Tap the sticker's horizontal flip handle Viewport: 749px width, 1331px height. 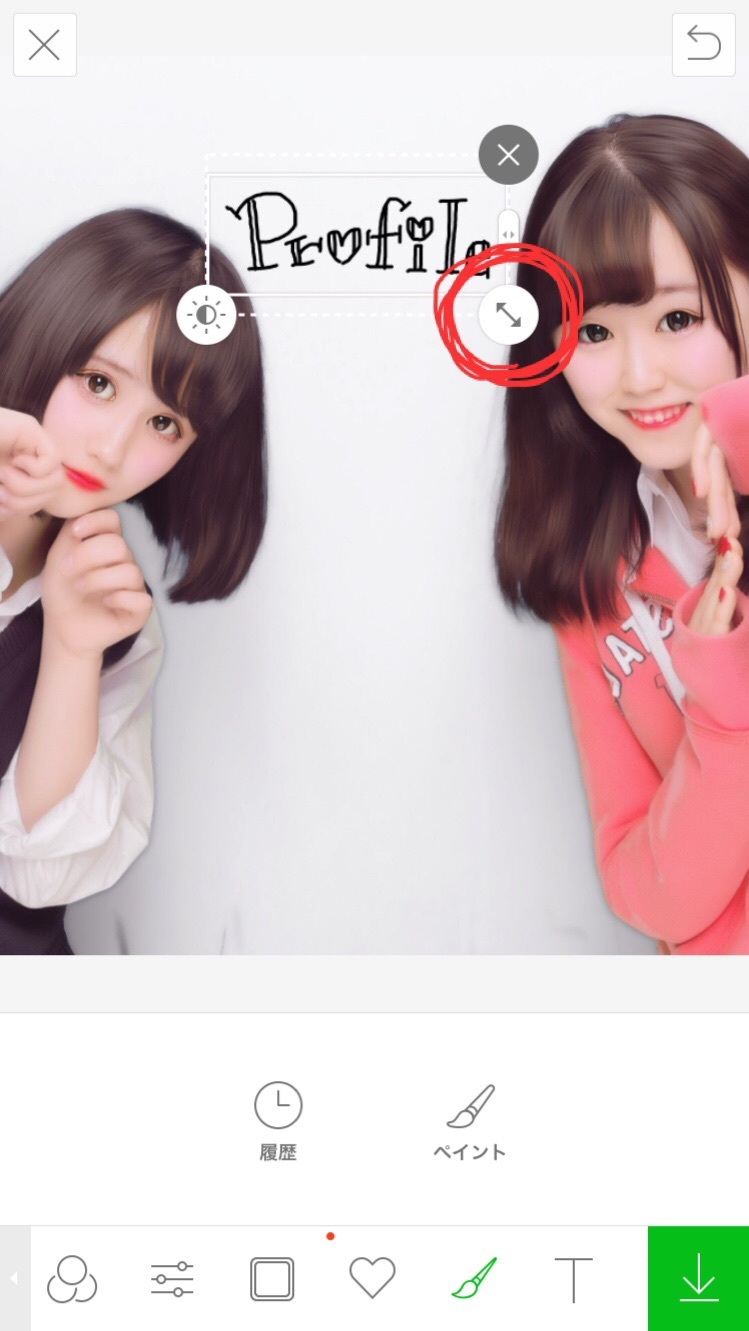click(x=508, y=235)
